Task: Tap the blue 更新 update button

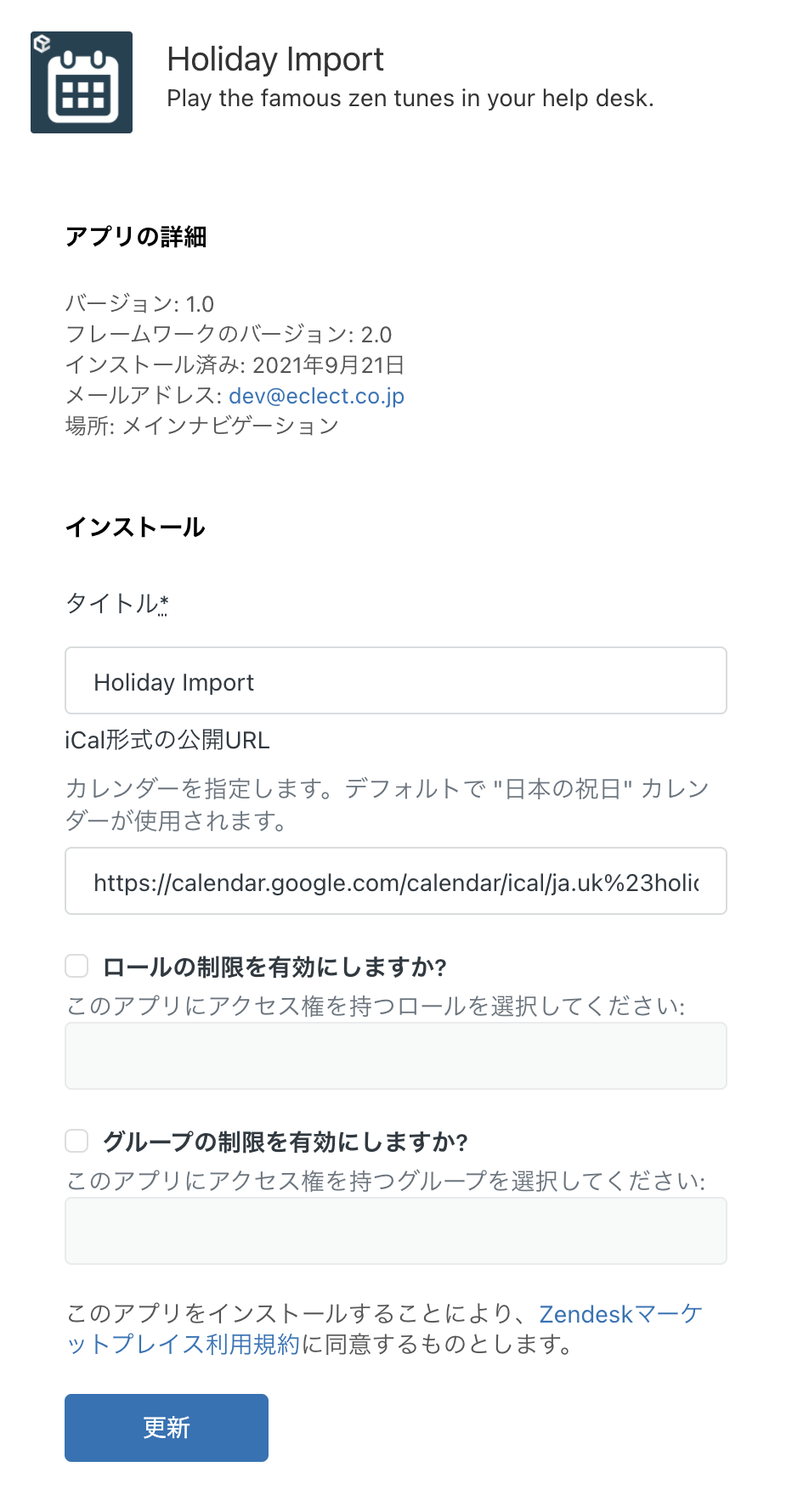Action: click(167, 1428)
